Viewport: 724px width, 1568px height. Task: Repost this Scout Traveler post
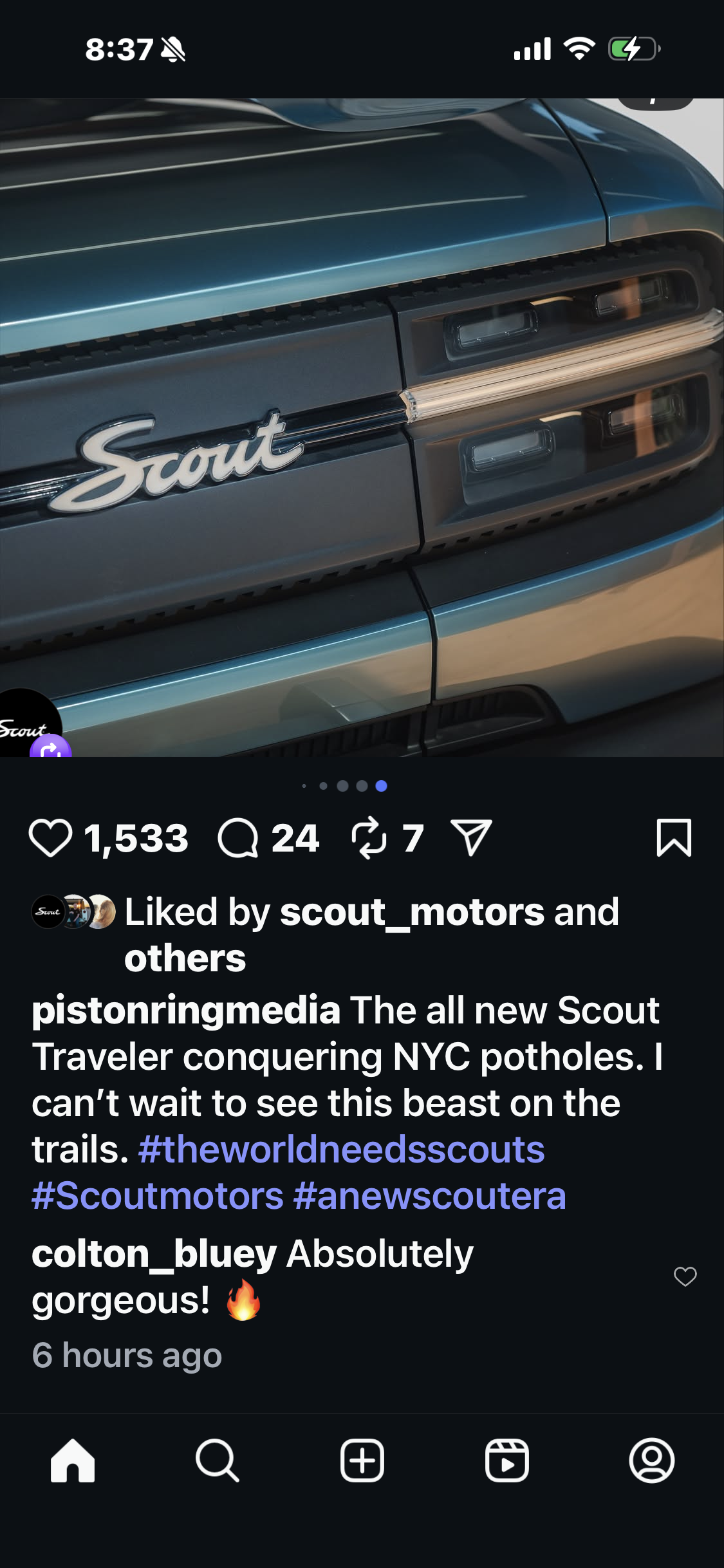coord(369,839)
